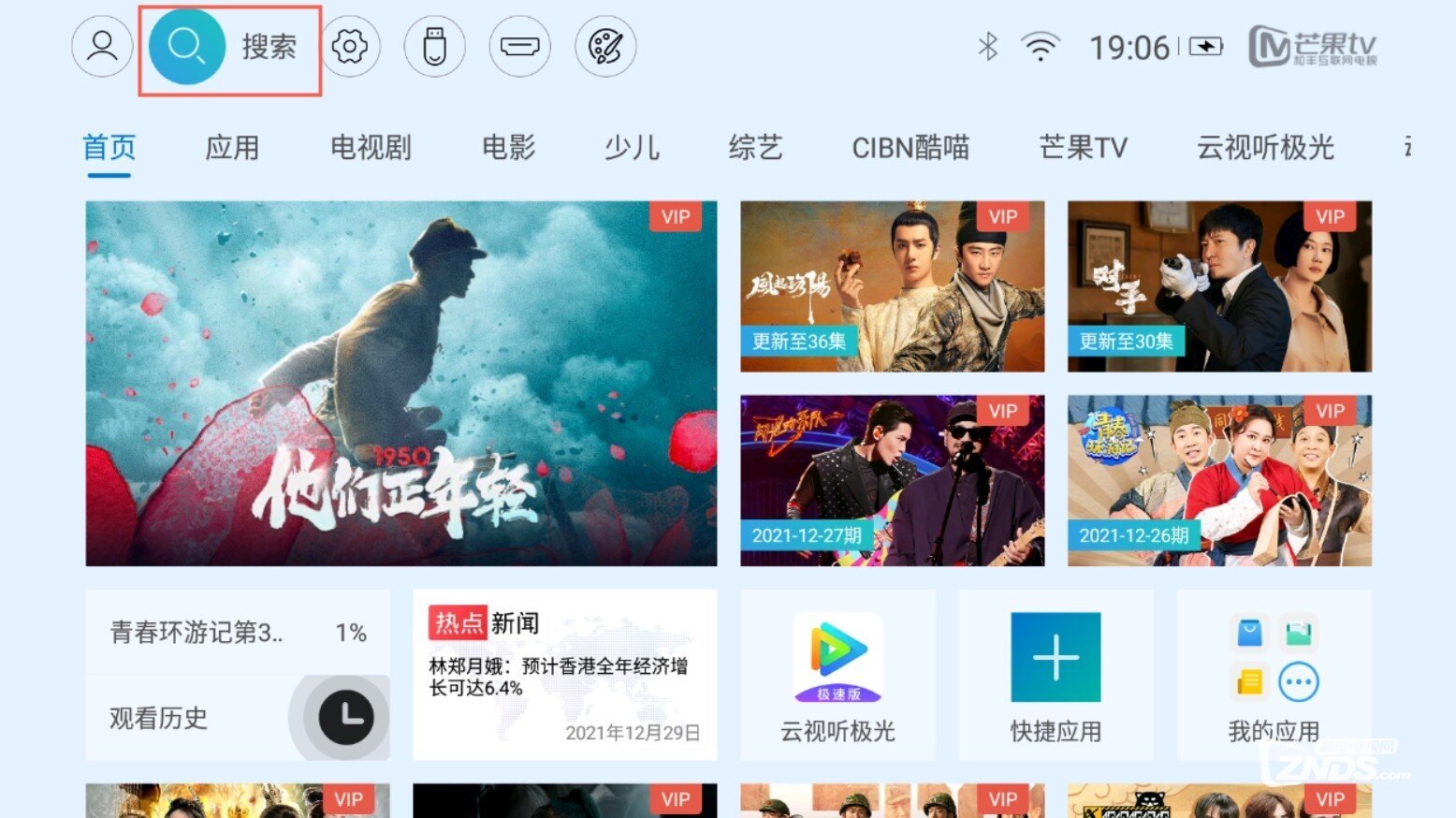Open the CIBN酷喵 tab

[910, 148]
